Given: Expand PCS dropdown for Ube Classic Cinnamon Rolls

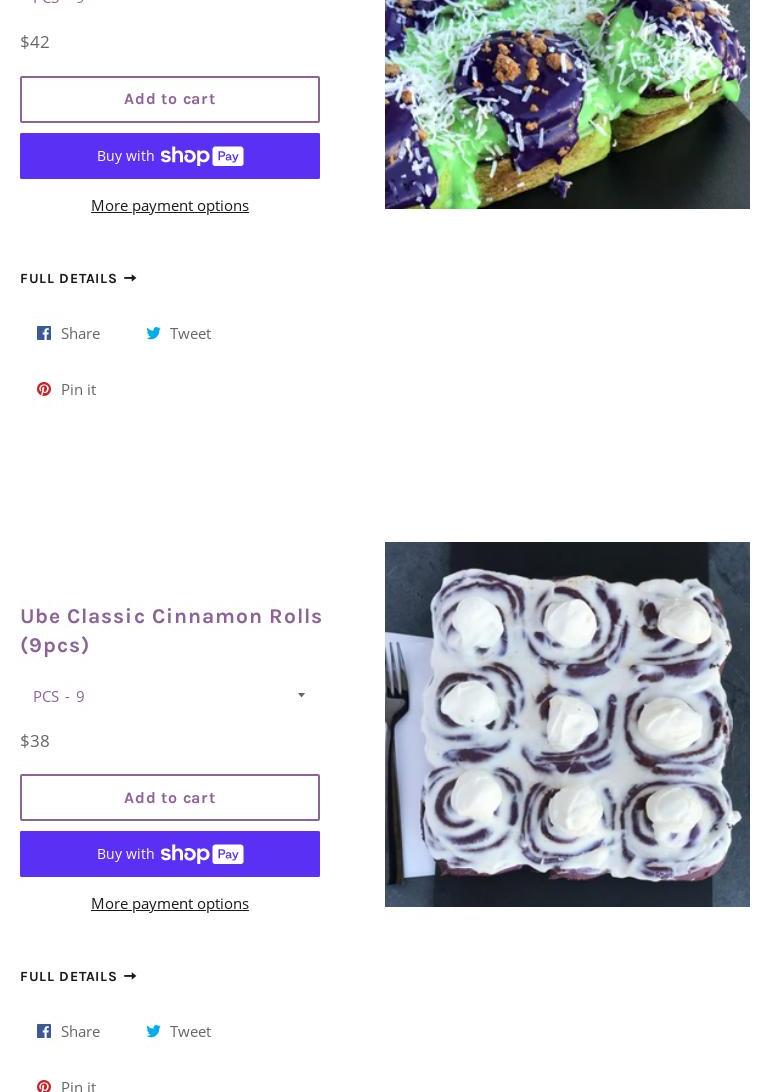Looking at the screenshot, I should click(190, 696).
